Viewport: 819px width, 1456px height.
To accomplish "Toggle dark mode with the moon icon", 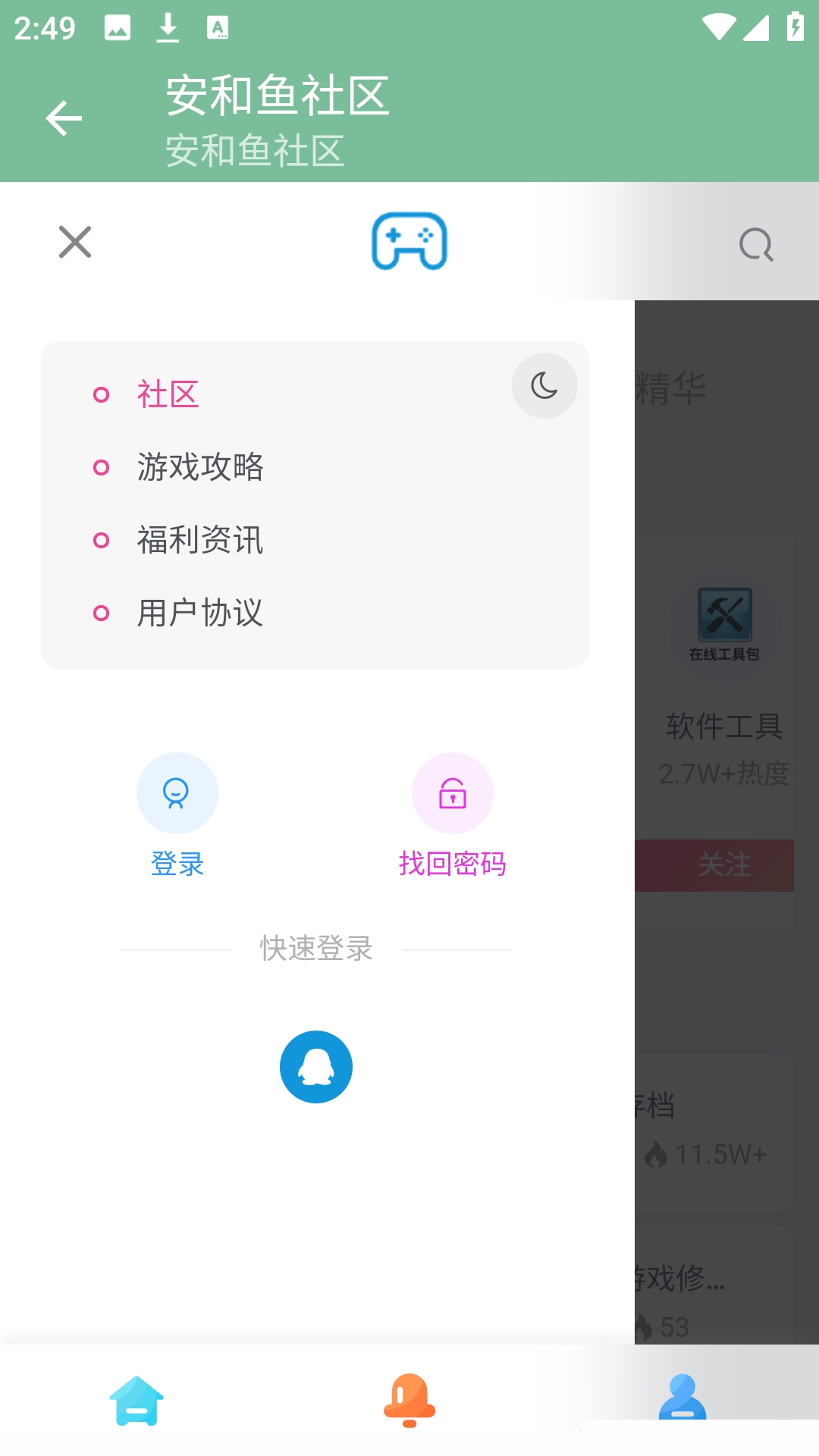I will click(544, 385).
